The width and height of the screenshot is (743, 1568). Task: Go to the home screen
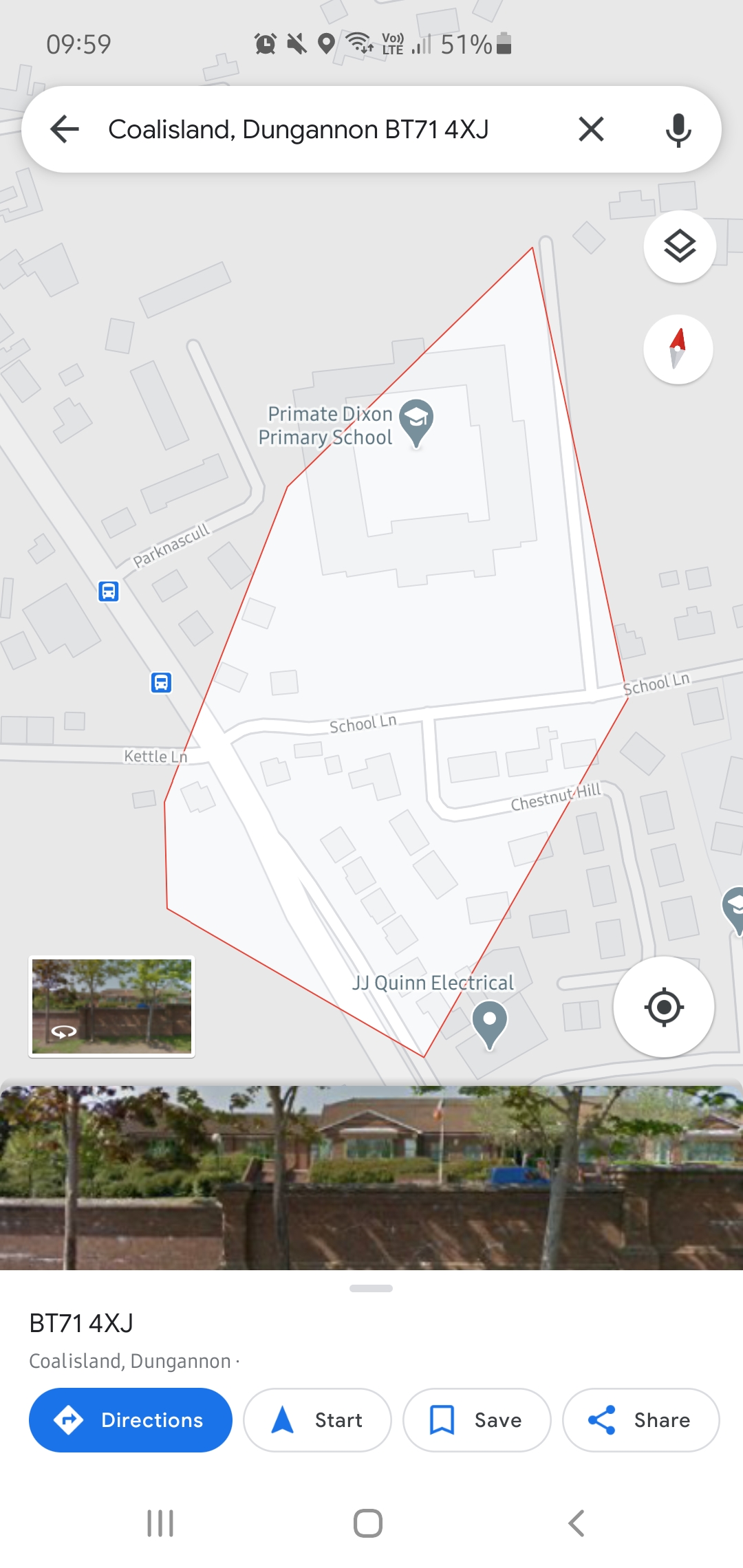[368, 1523]
